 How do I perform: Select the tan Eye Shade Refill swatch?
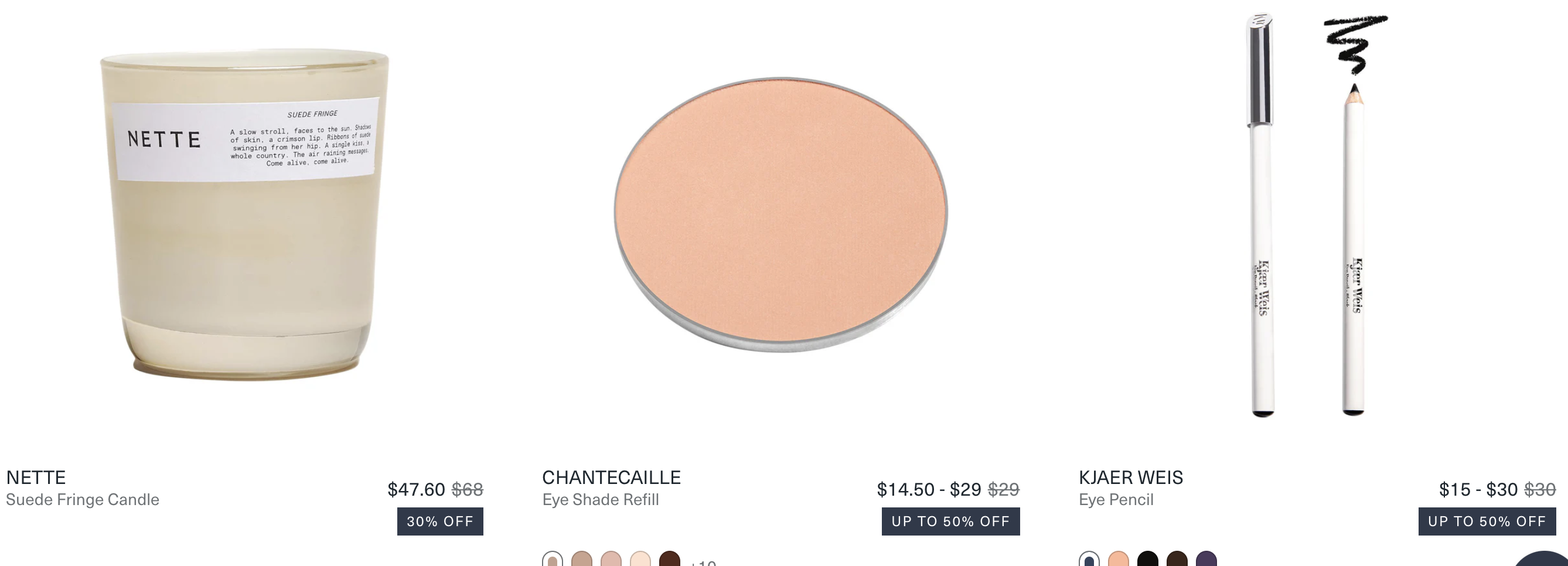582,560
